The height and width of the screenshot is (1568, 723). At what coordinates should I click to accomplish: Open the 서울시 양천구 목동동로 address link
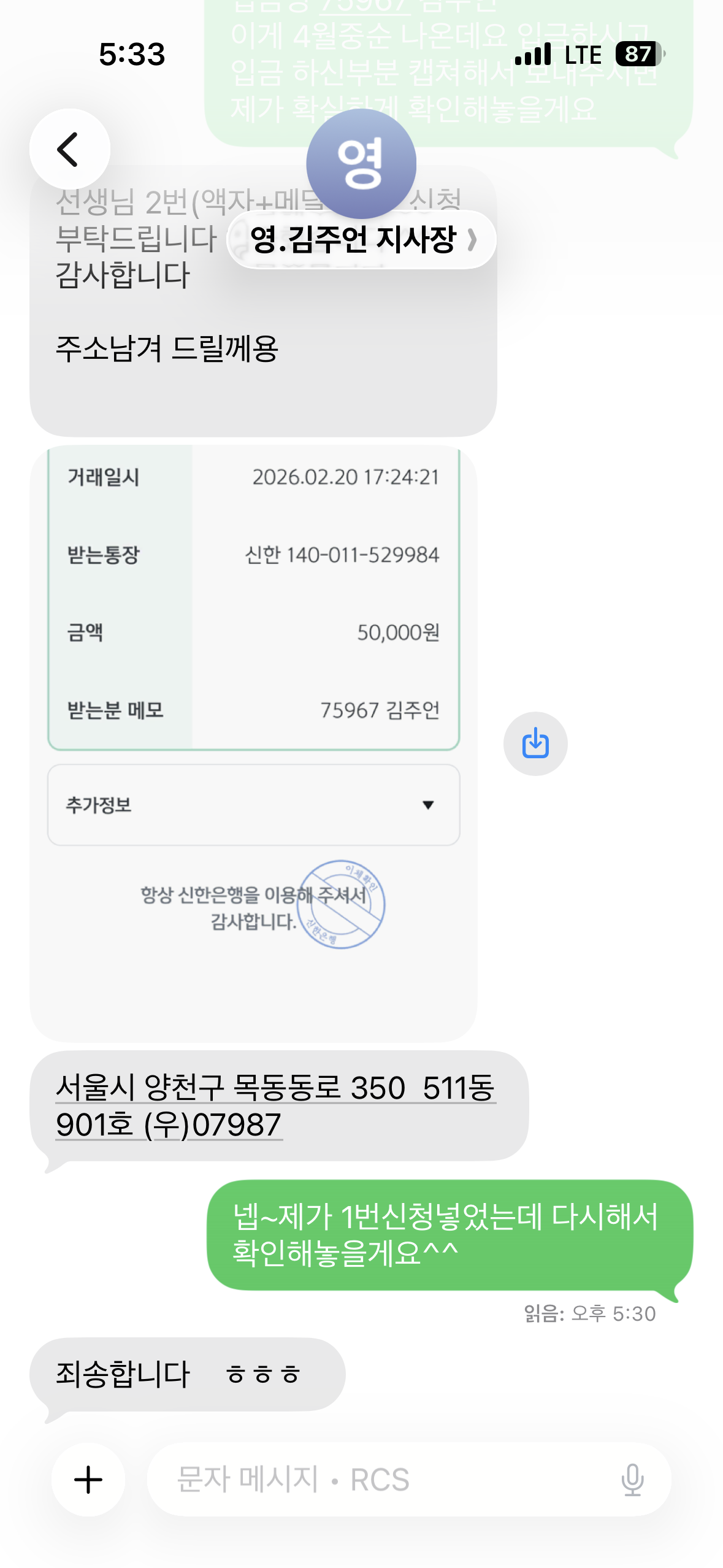(x=275, y=1105)
